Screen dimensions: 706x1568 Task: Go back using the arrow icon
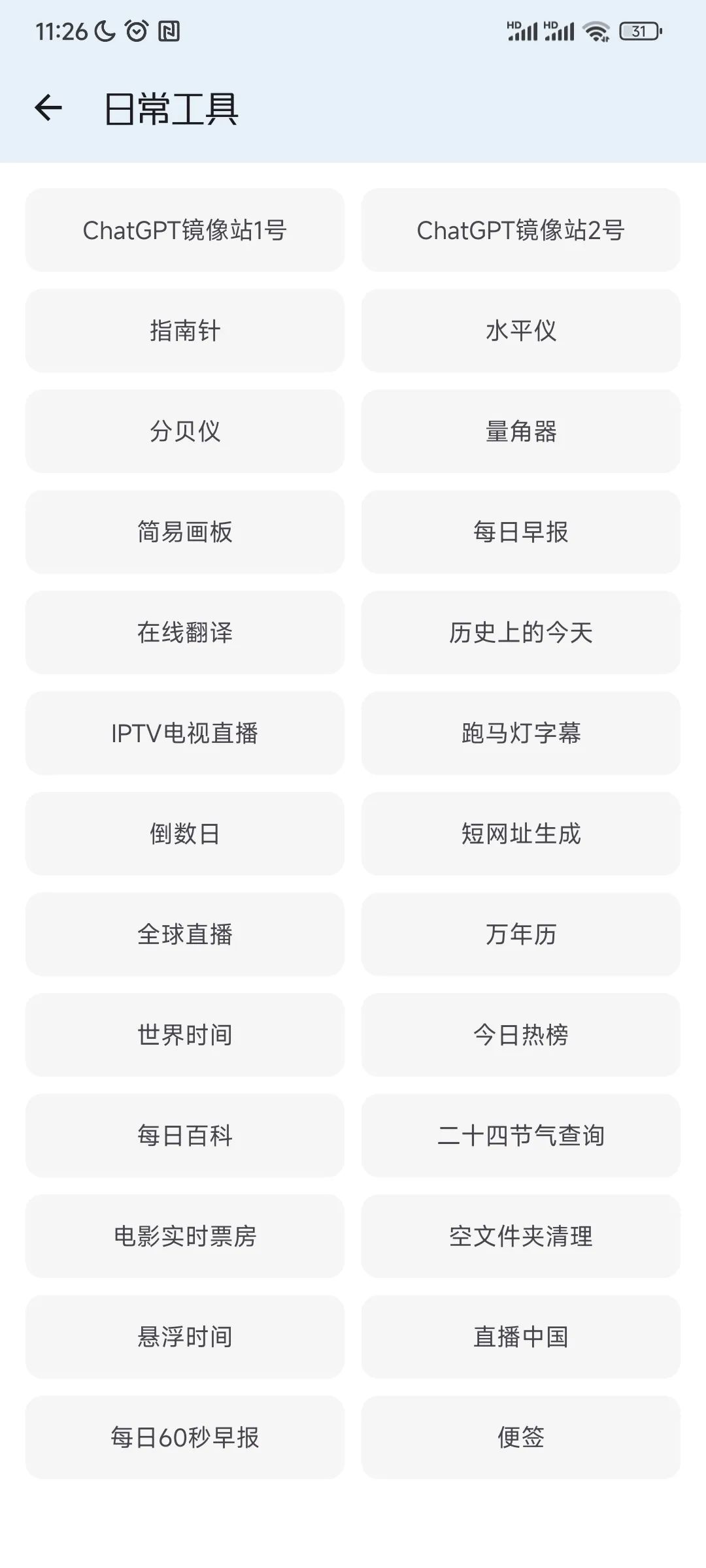coord(48,108)
